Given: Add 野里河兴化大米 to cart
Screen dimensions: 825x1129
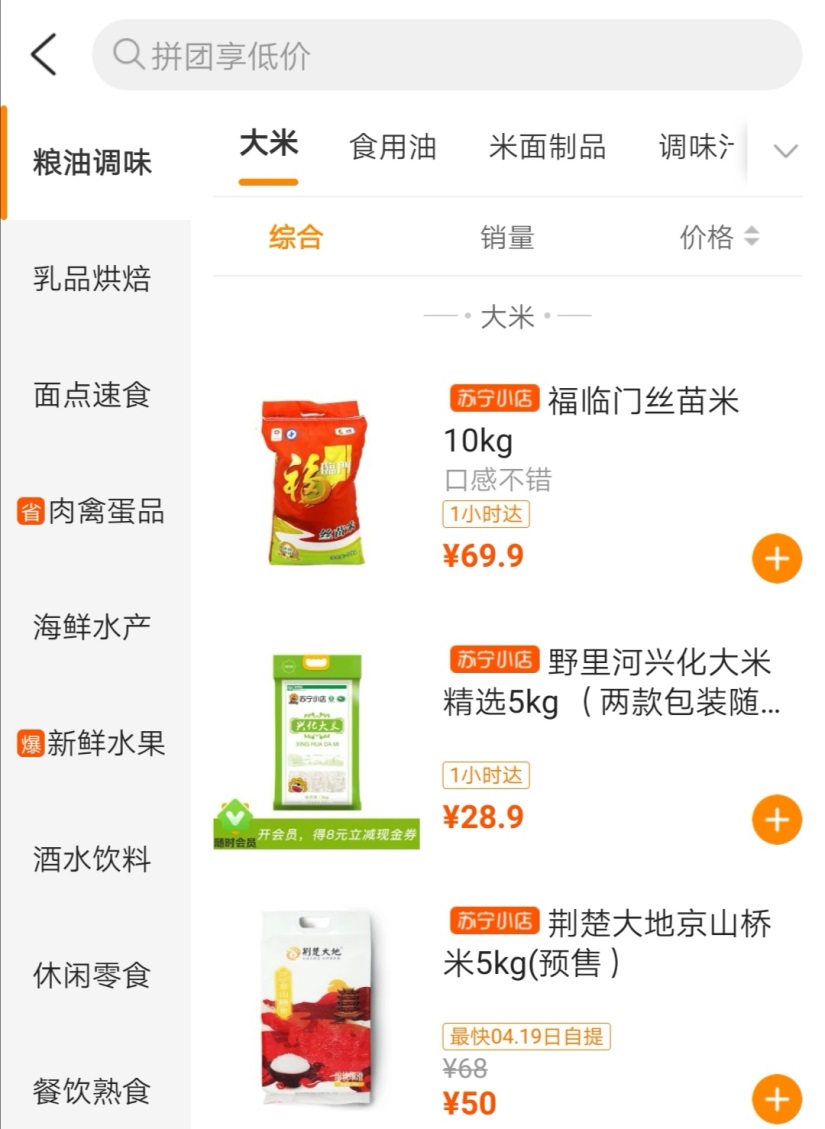Looking at the screenshot, I should point(777,820).
